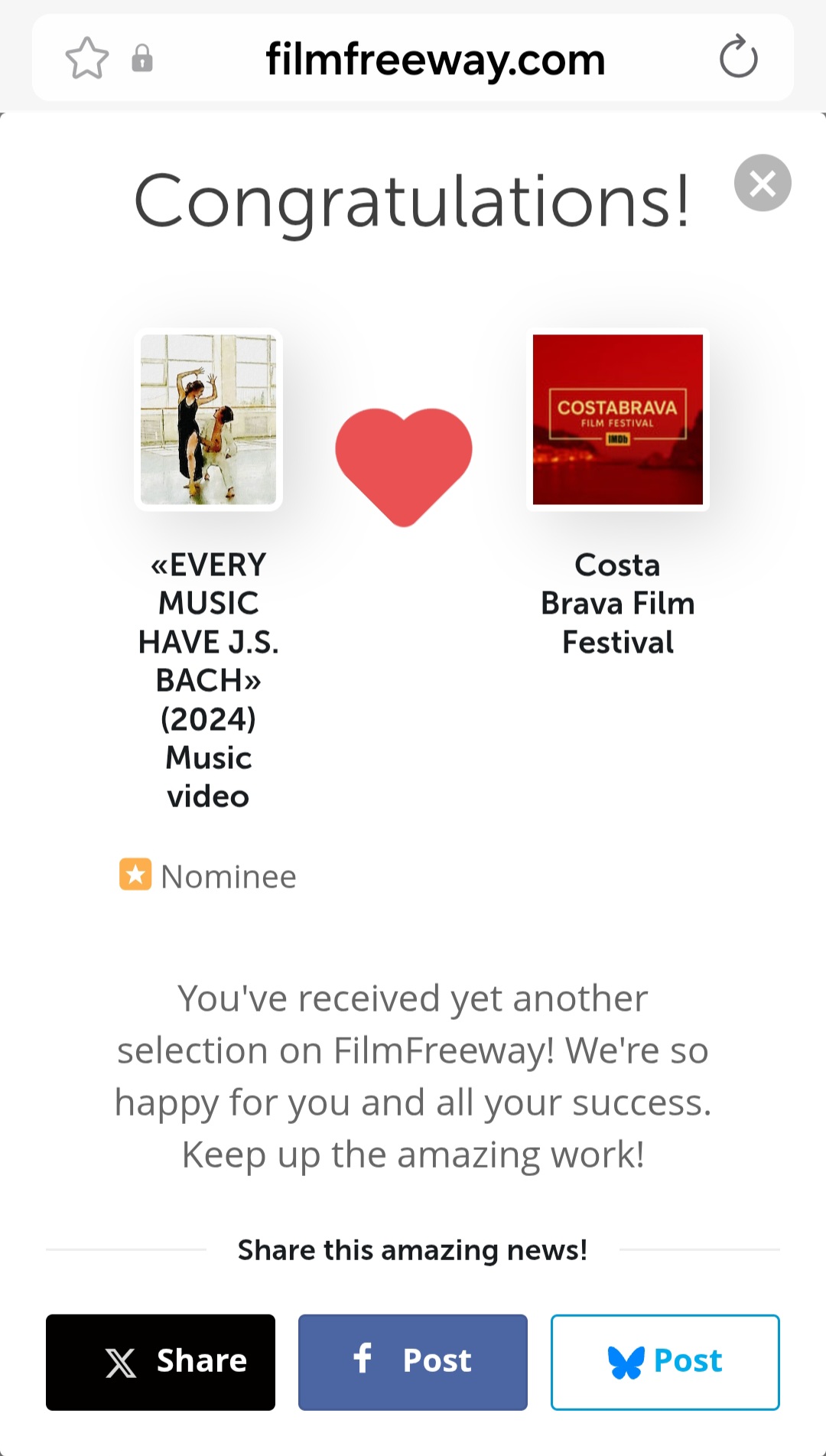
Task: Open the Costa Brava Film Festival tile
Action: coord(617,419)
